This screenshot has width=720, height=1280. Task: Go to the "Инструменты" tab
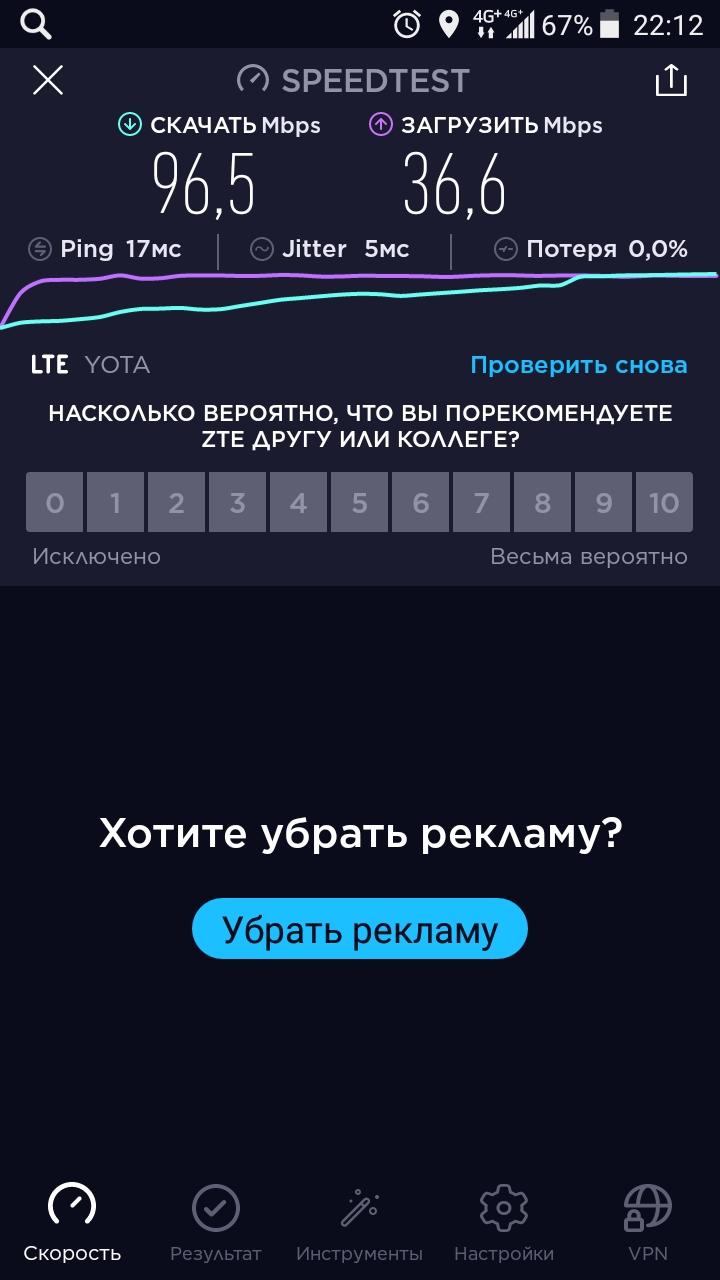[x=359, y=1222]
